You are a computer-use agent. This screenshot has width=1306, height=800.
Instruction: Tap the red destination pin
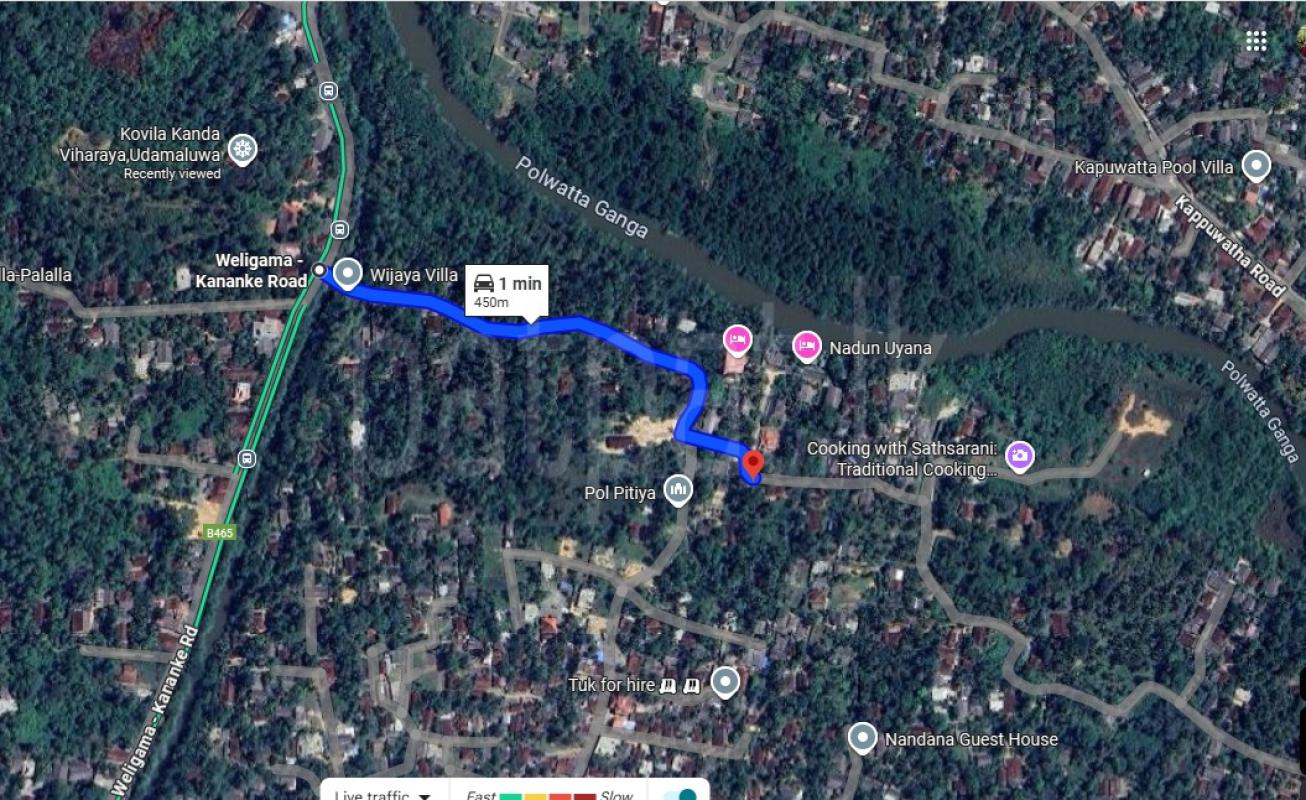click(x=752, y=463)
